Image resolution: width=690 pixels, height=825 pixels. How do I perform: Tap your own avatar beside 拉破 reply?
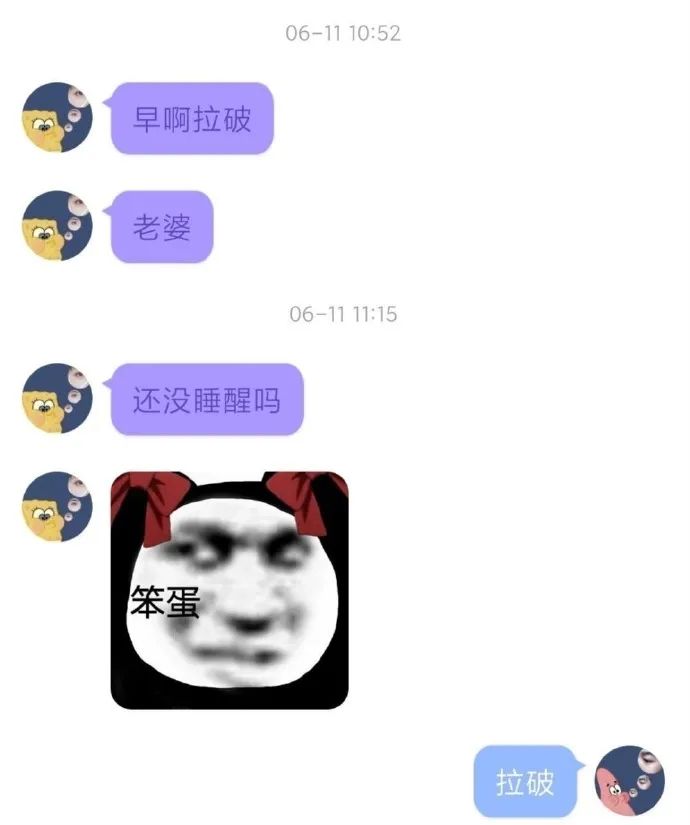(x=629, y=780)
